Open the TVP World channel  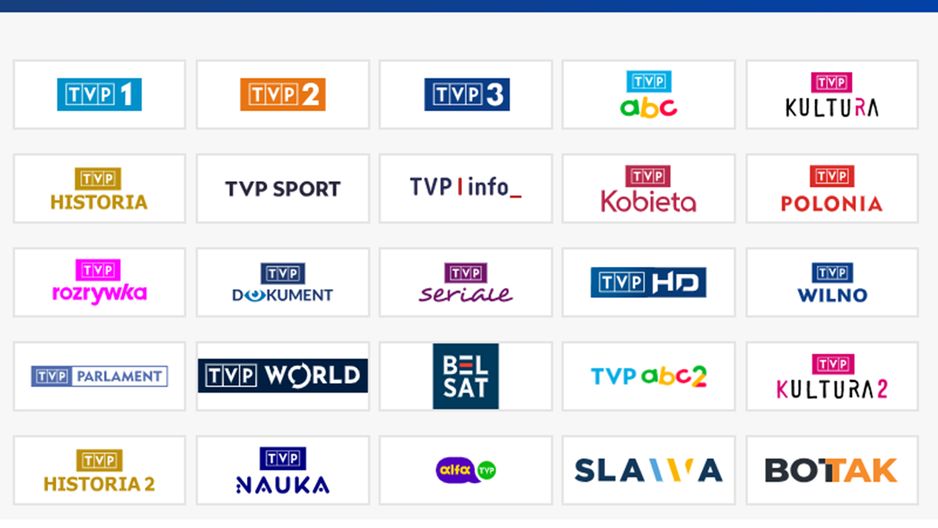[x=282, y=377]
